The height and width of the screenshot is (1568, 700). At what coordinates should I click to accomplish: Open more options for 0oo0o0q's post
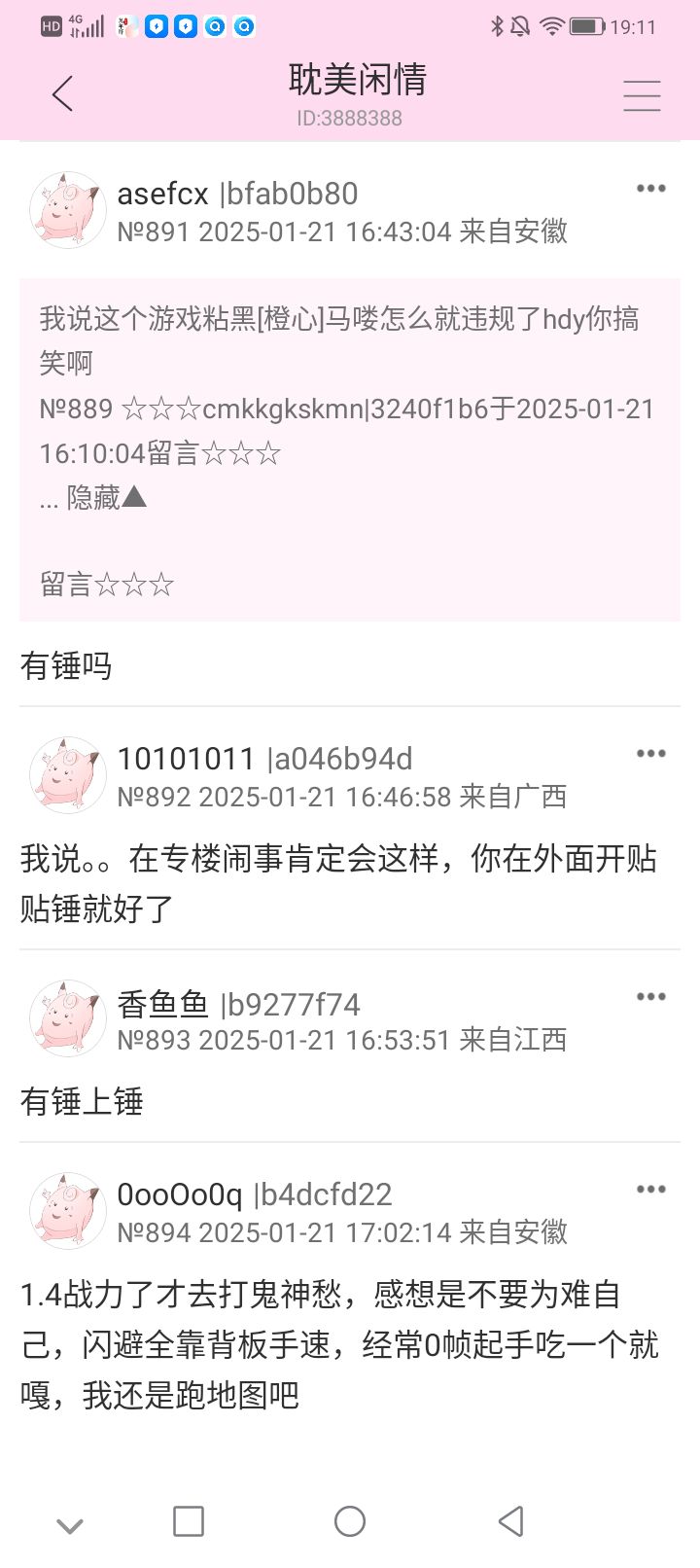tap(650, 1190)
